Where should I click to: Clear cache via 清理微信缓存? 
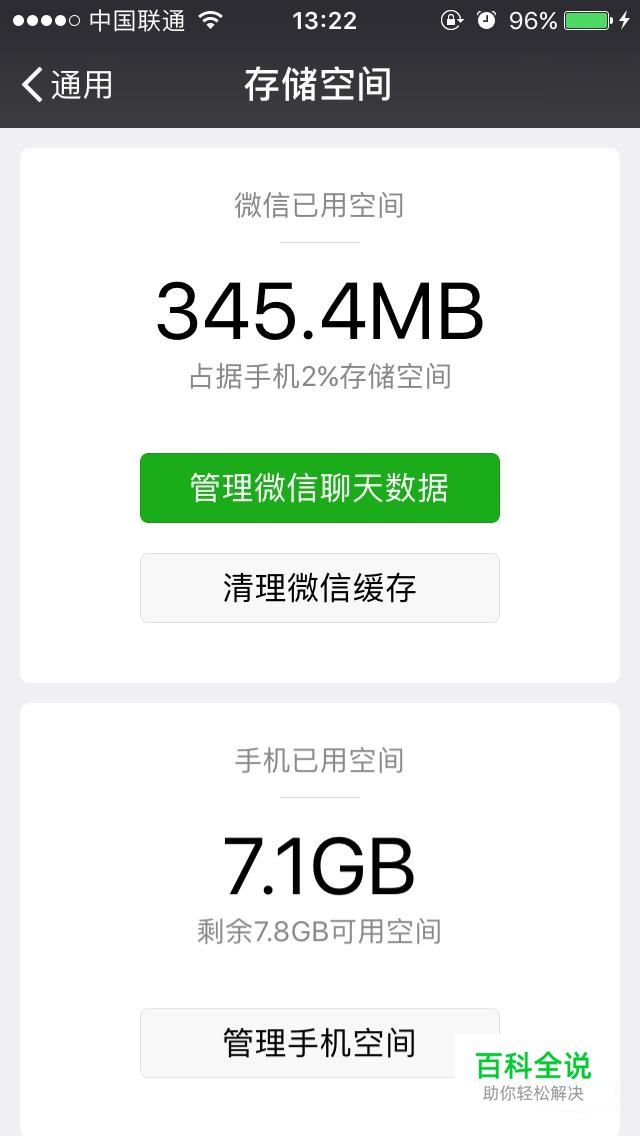click(x=319, y=588)
